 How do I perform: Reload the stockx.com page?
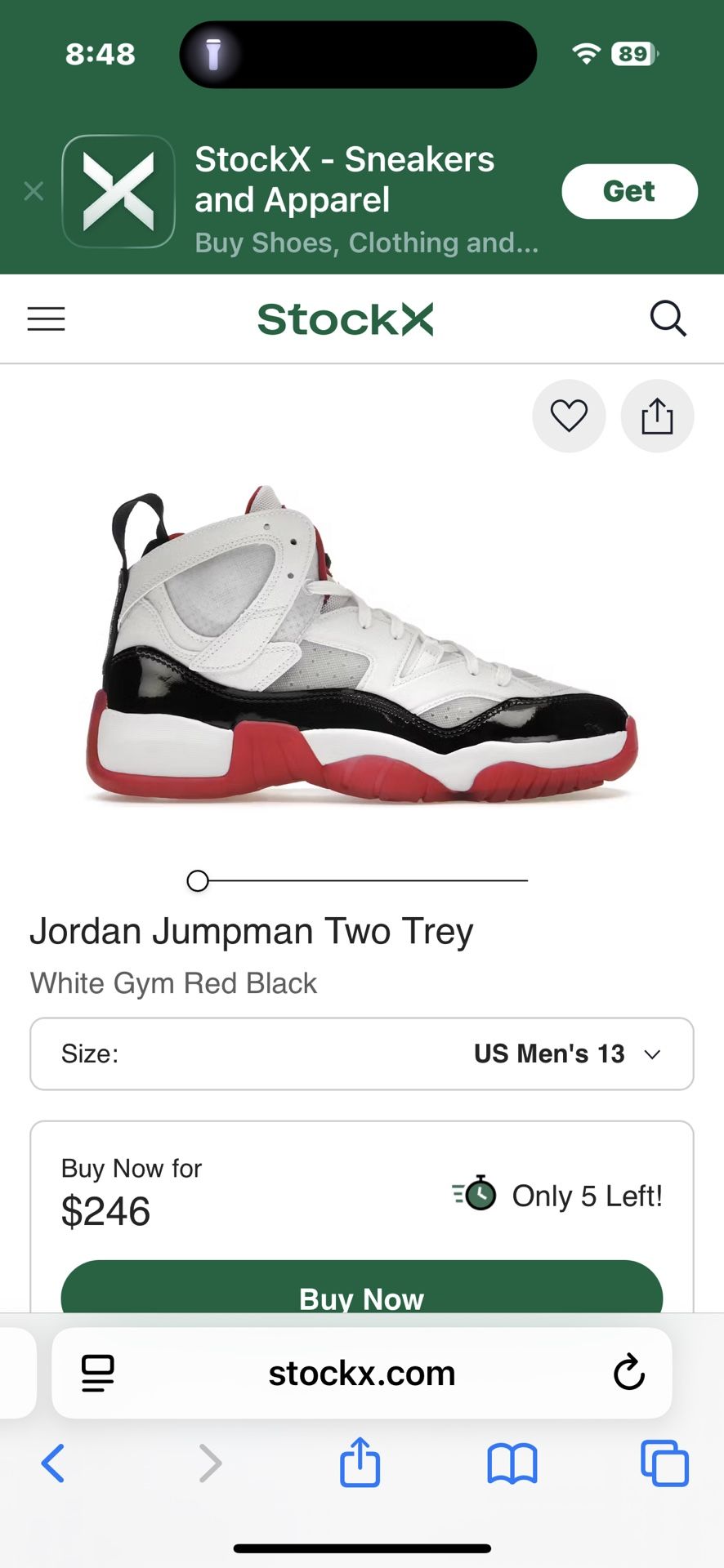click(x=628, y=1373)
